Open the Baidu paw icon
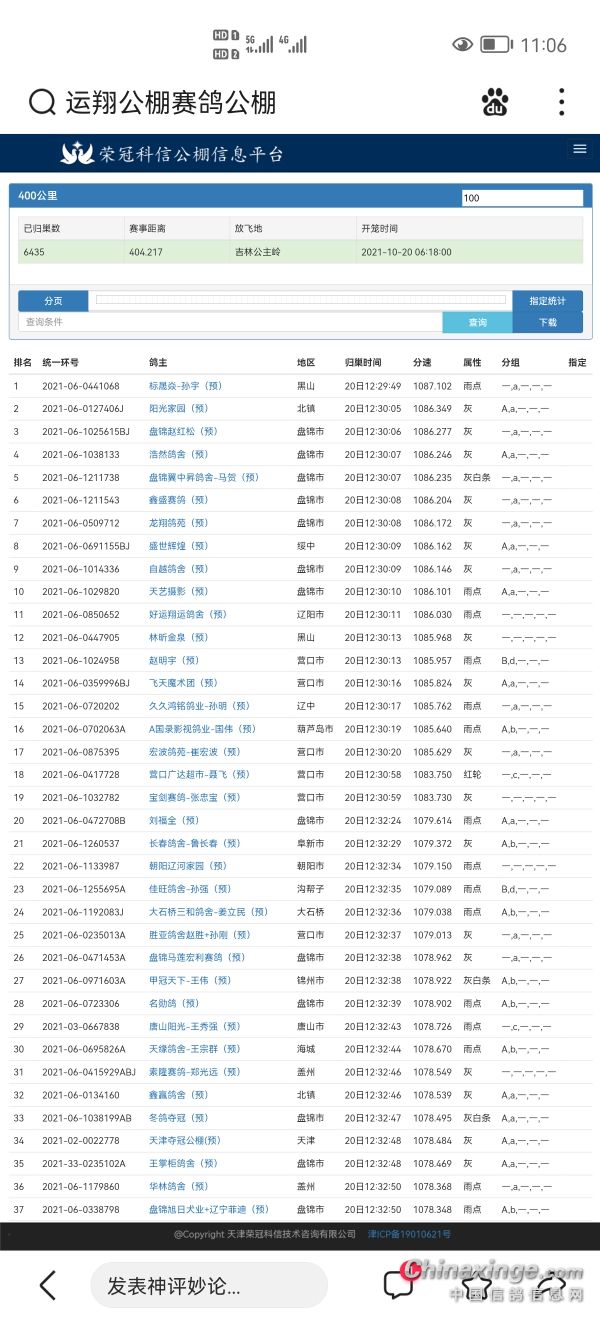Screen dimensions: 600x1320 [x=494, y=102]
